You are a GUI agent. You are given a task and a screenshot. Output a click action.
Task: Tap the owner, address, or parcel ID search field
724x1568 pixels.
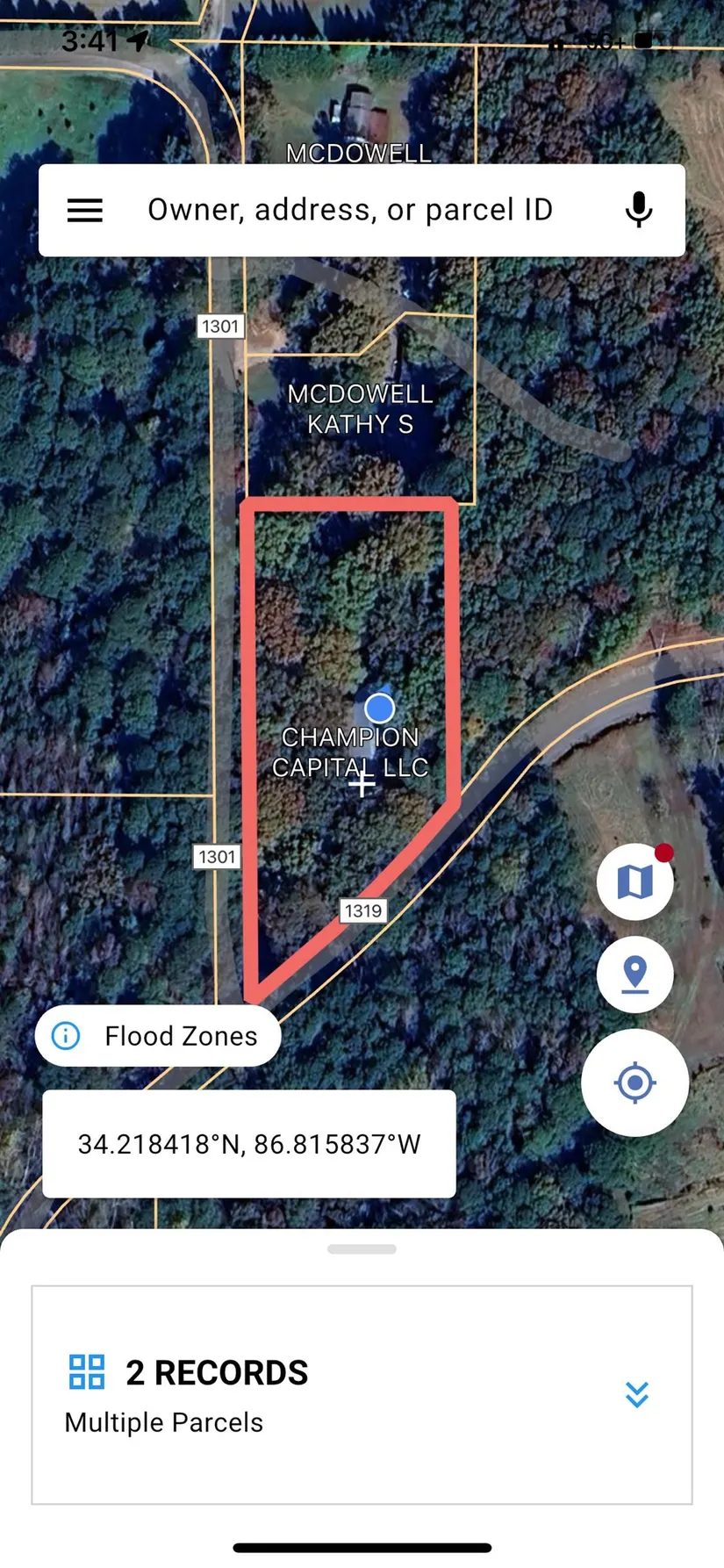click(351, 211)
